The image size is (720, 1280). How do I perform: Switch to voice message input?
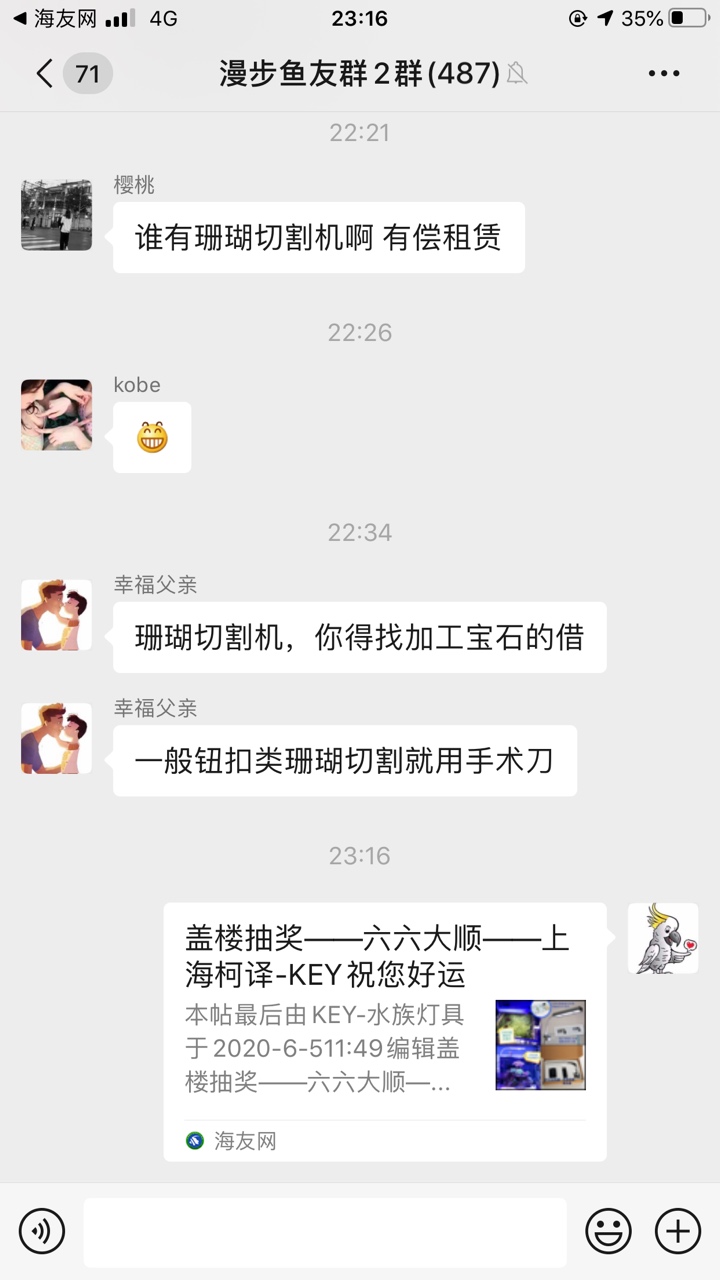pos(42,1231)
